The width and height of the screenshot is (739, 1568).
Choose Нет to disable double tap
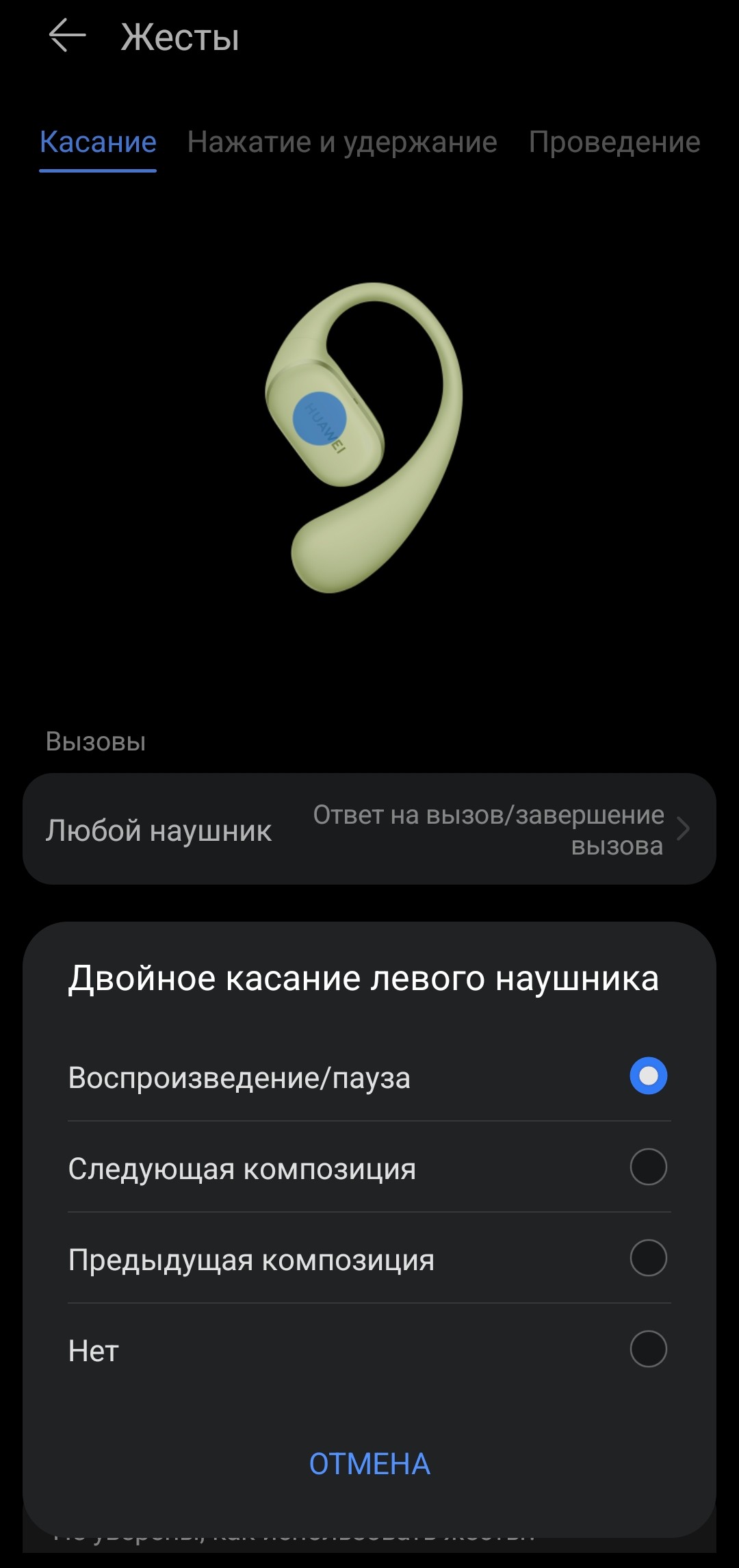[x=369, y=1350]
